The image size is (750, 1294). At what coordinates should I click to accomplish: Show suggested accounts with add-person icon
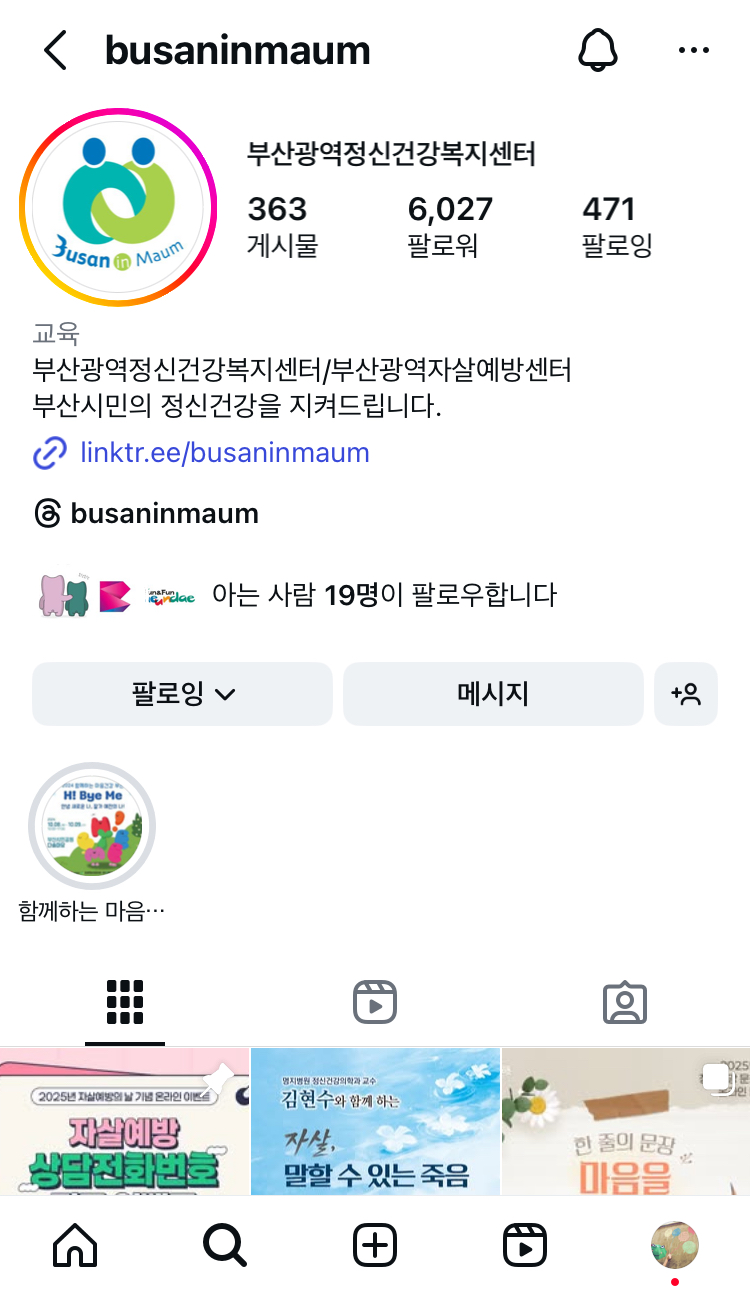pyautogui.click(x=686, y=694)
